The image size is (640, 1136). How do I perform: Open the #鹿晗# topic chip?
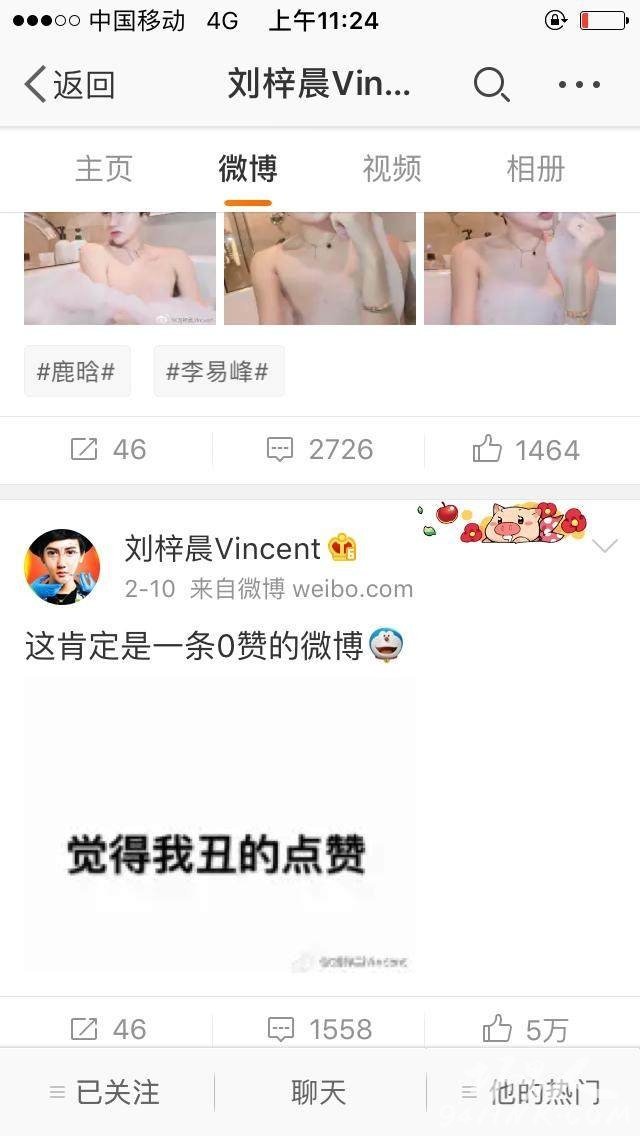point(78,371)
